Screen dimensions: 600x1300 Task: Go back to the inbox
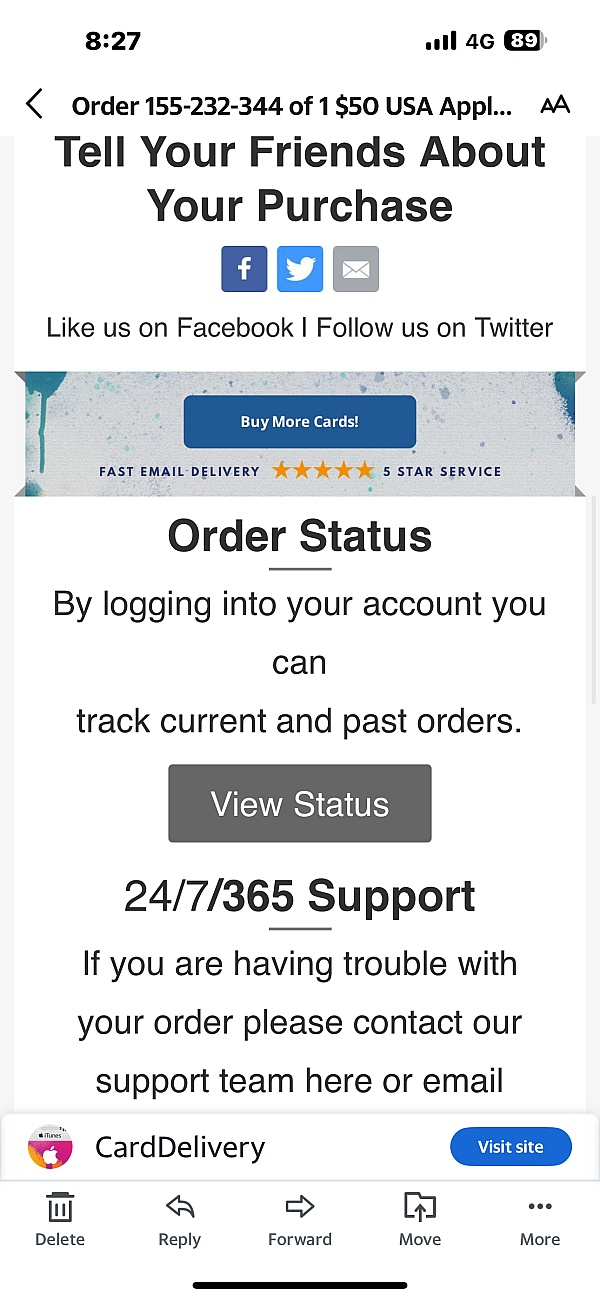(x=34, y=104)
